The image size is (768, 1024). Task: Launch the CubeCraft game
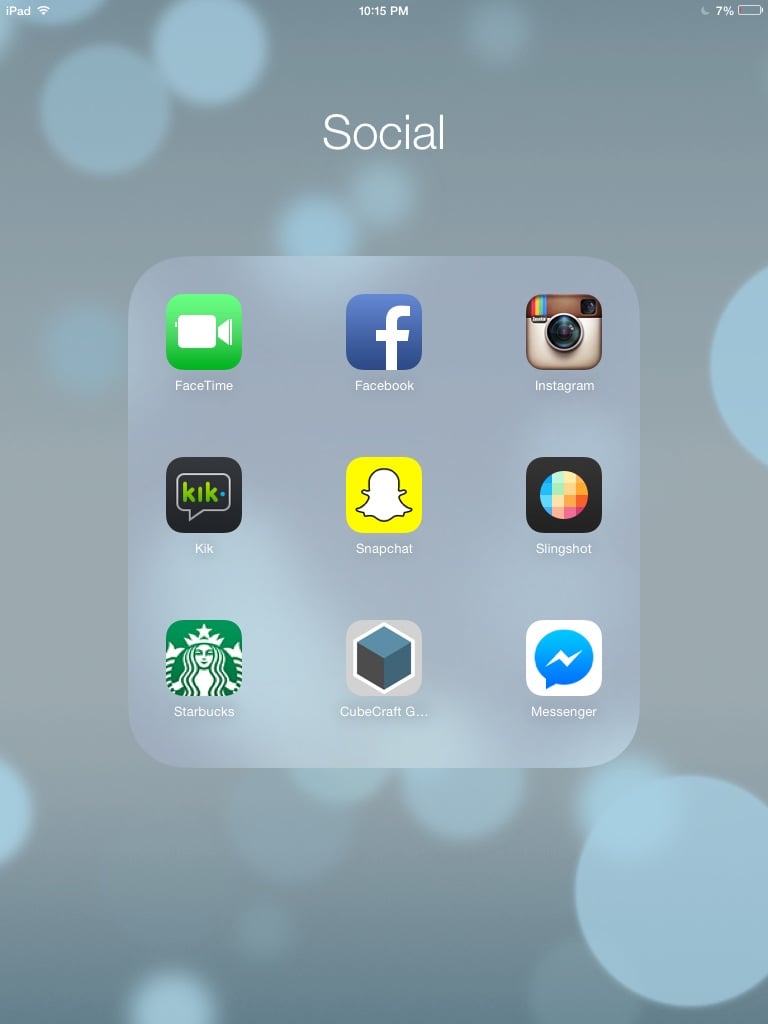tap(384, 658)
